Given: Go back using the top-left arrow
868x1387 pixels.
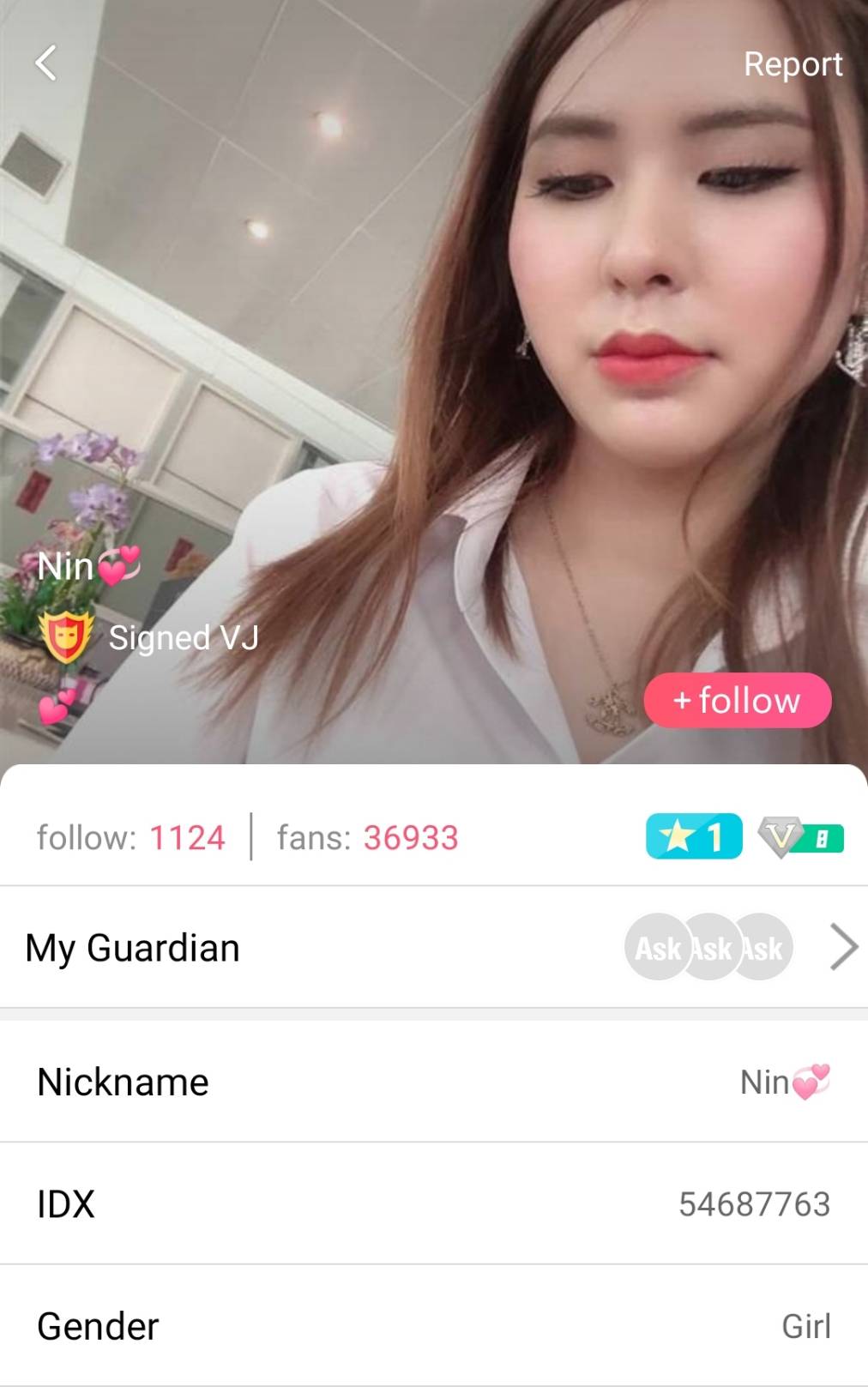Looking at the screenshot, I should tap(46, 63).
